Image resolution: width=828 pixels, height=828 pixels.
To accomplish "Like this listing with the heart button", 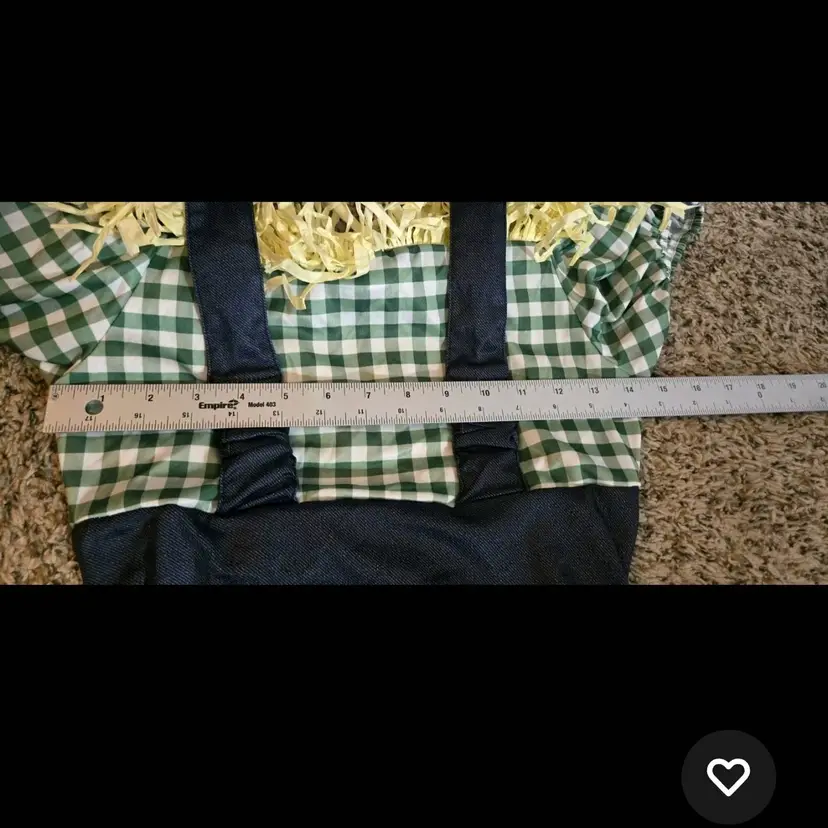I will pos(728,777).
